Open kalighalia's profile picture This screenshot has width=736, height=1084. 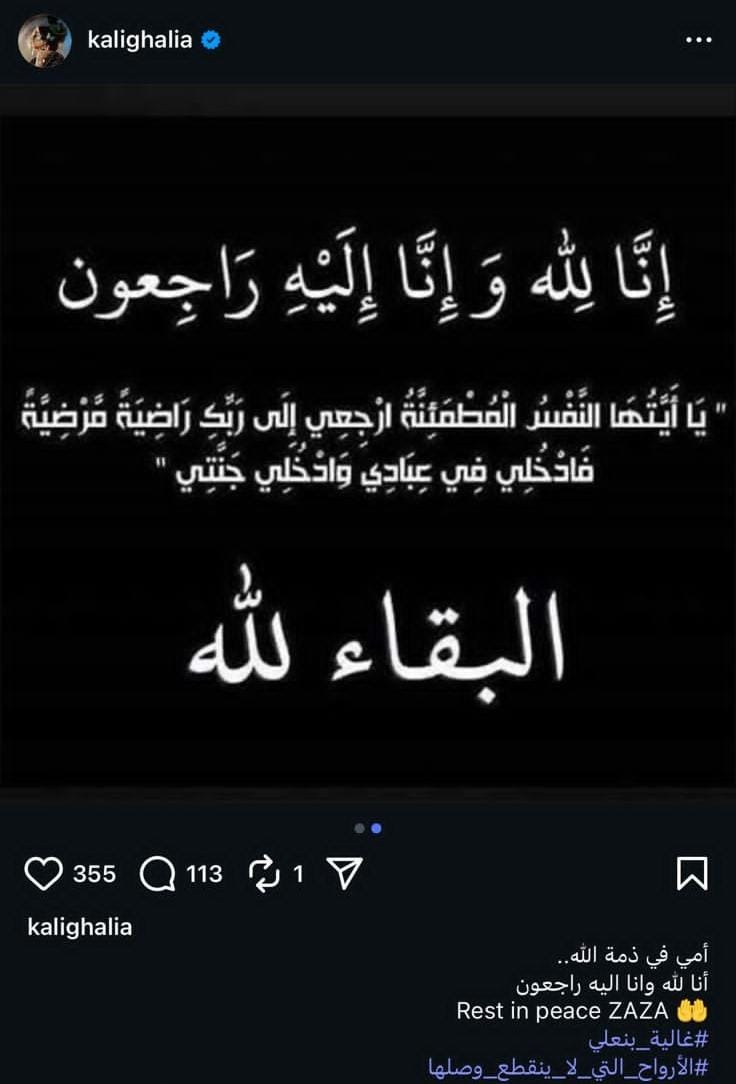[x=45, y=41]
